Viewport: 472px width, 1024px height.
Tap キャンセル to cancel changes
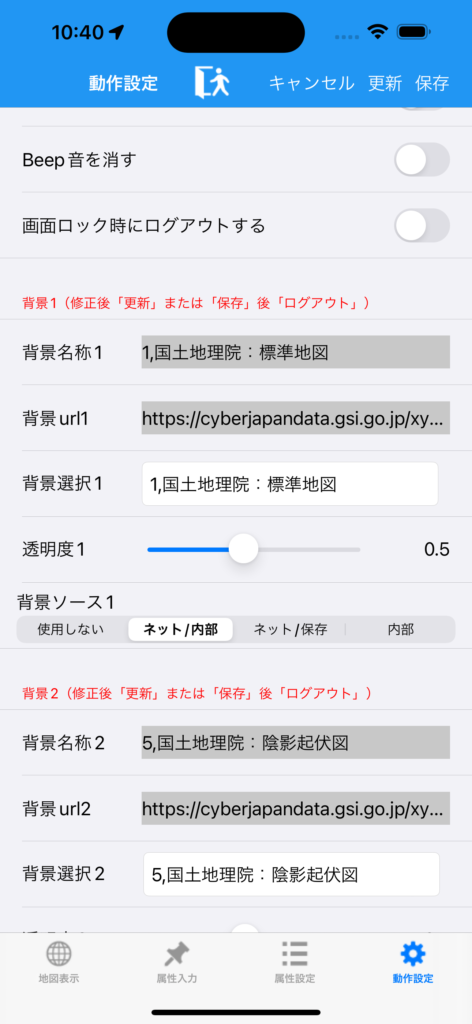coord(311,84)
